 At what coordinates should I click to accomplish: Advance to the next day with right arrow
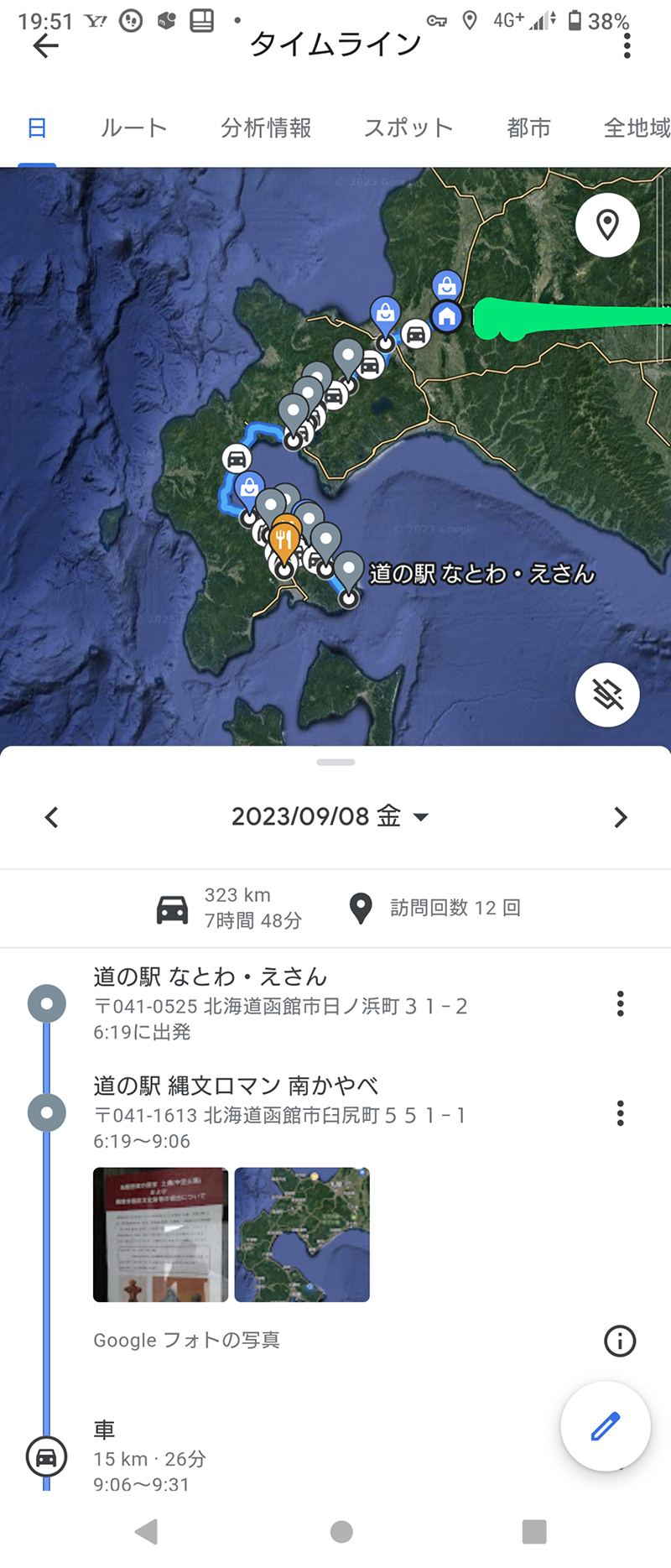point(621,816)
